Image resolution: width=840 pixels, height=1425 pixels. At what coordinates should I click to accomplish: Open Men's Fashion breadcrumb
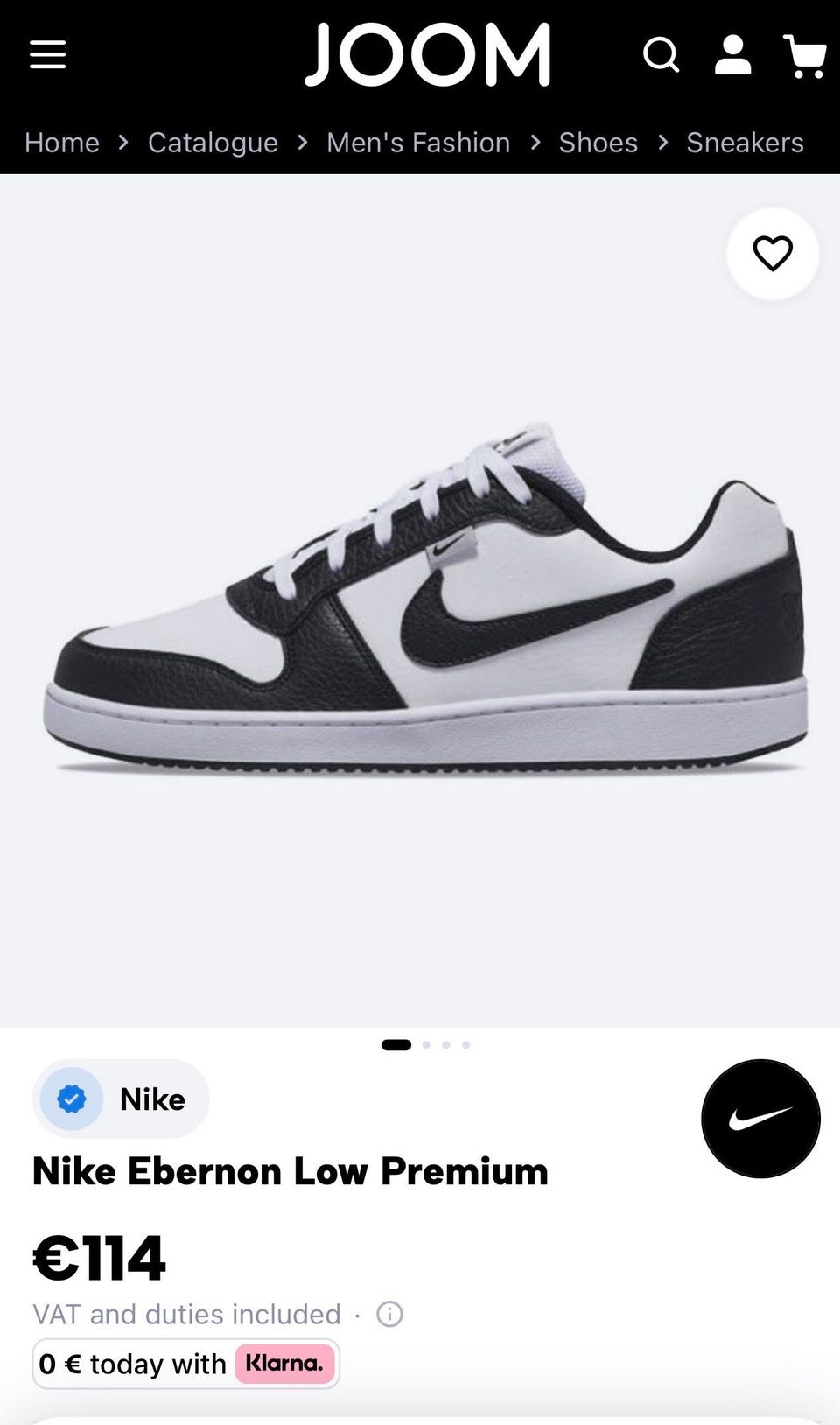click(x=418, y=143)
